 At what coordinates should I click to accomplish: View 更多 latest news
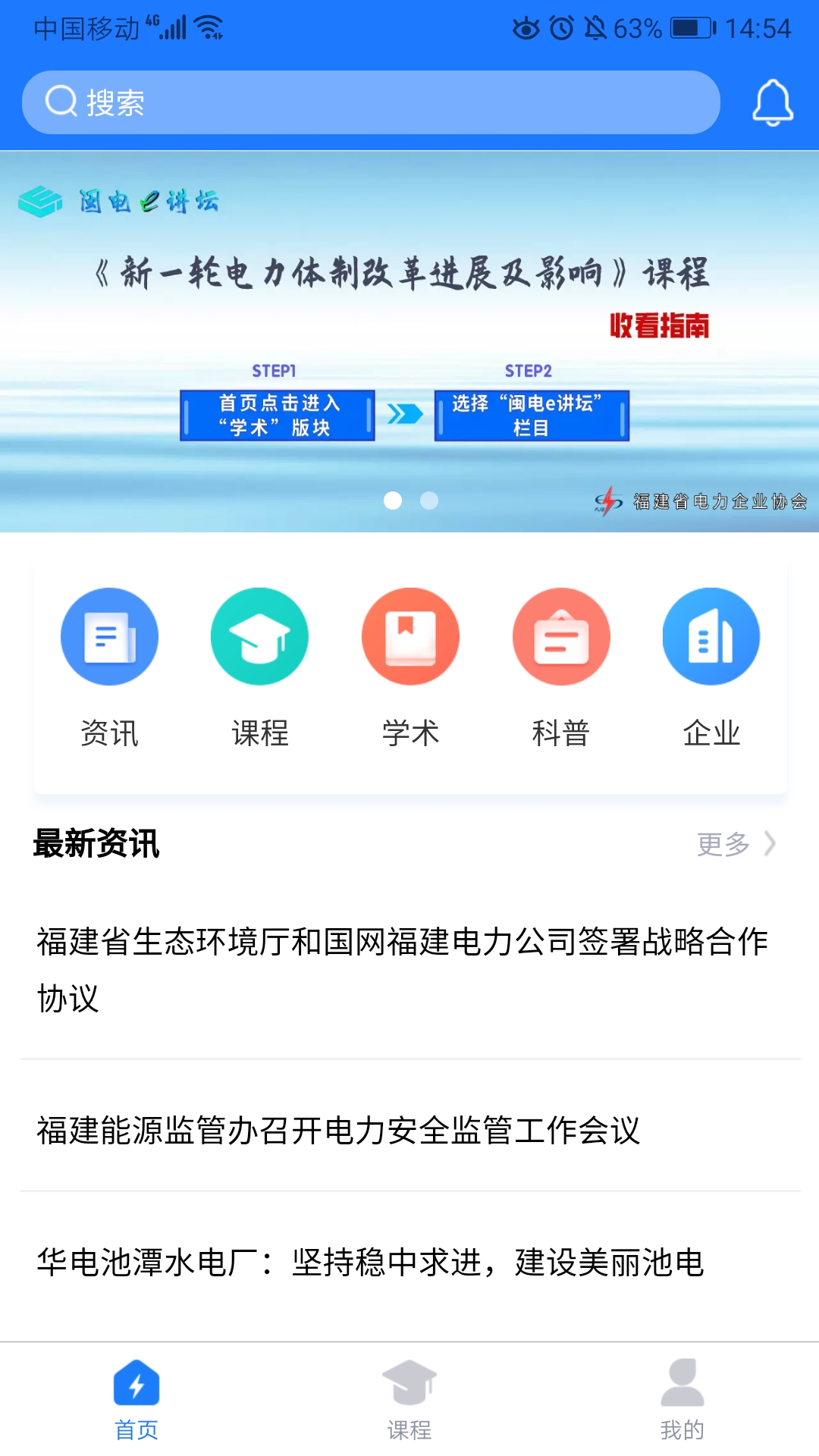(736, 843)
